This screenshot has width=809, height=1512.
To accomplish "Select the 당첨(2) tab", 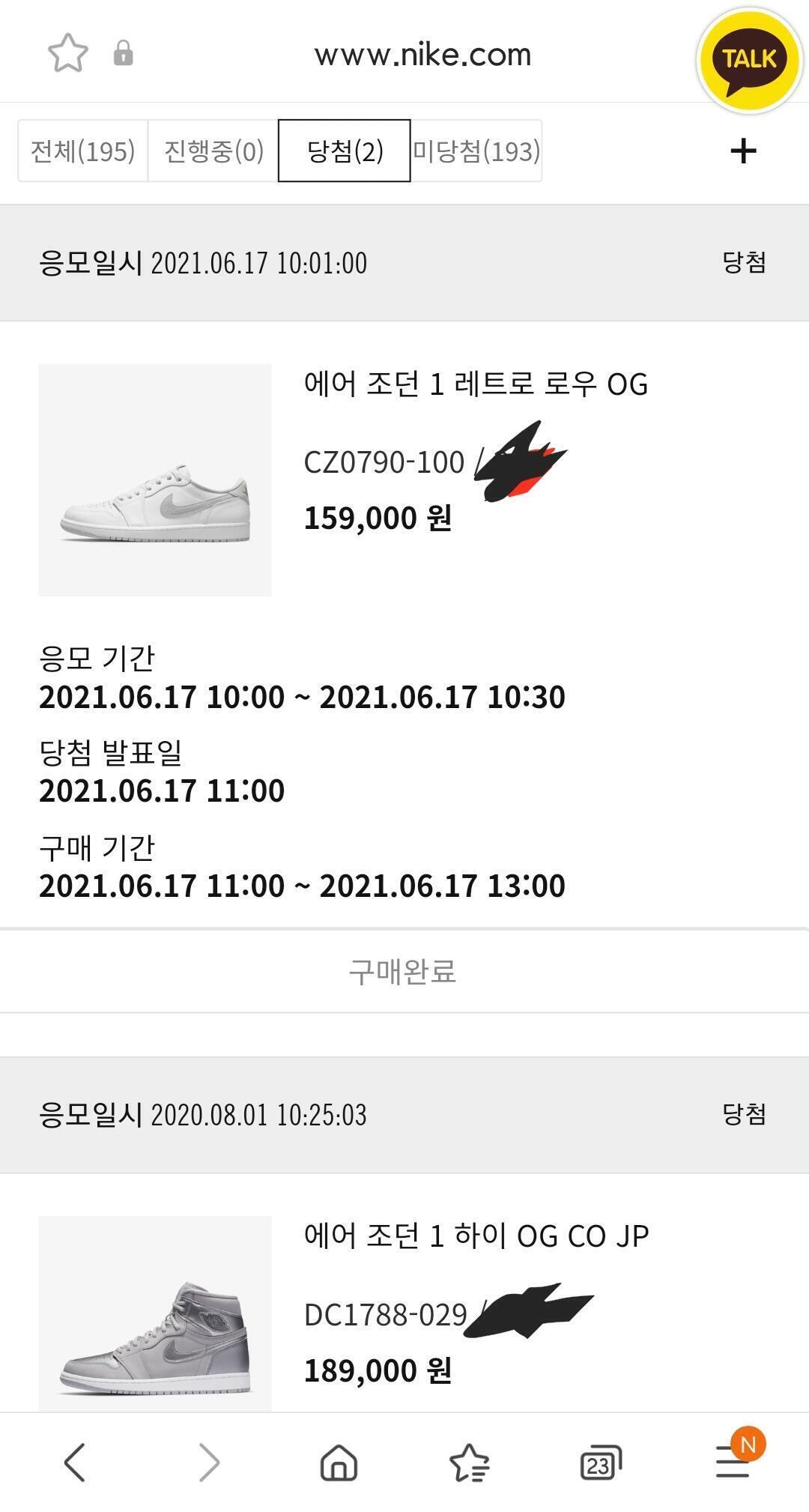I will pos(345,151).
